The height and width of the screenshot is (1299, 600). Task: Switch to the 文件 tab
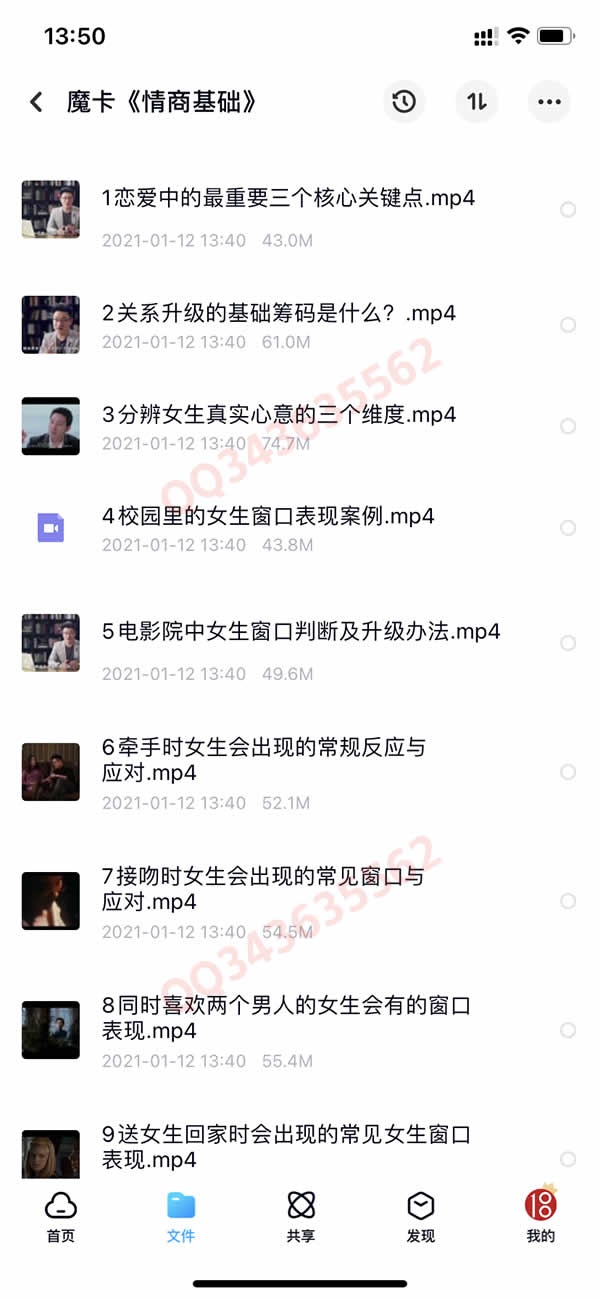point(181,1216)
